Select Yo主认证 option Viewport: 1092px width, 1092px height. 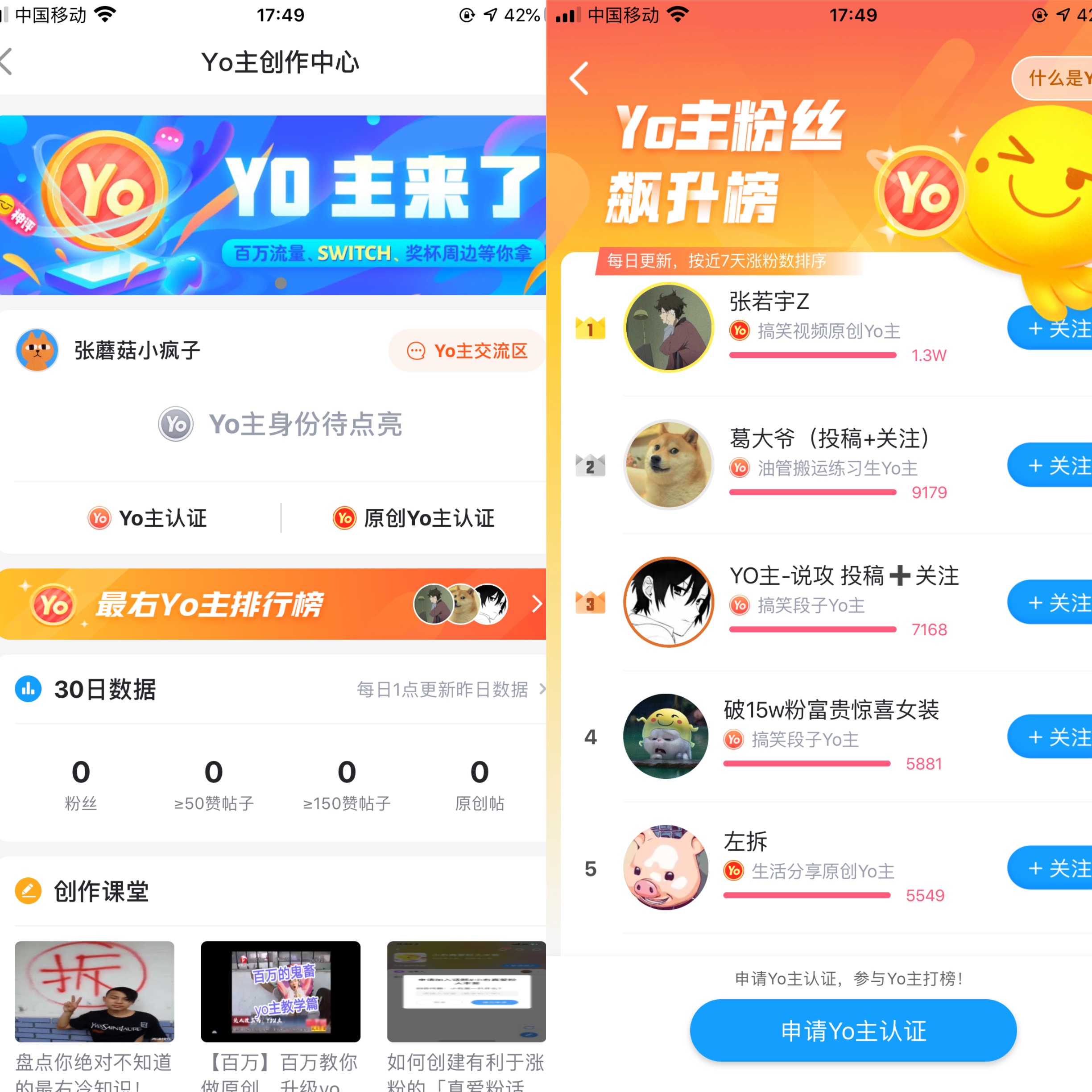[x=148, y=518]
